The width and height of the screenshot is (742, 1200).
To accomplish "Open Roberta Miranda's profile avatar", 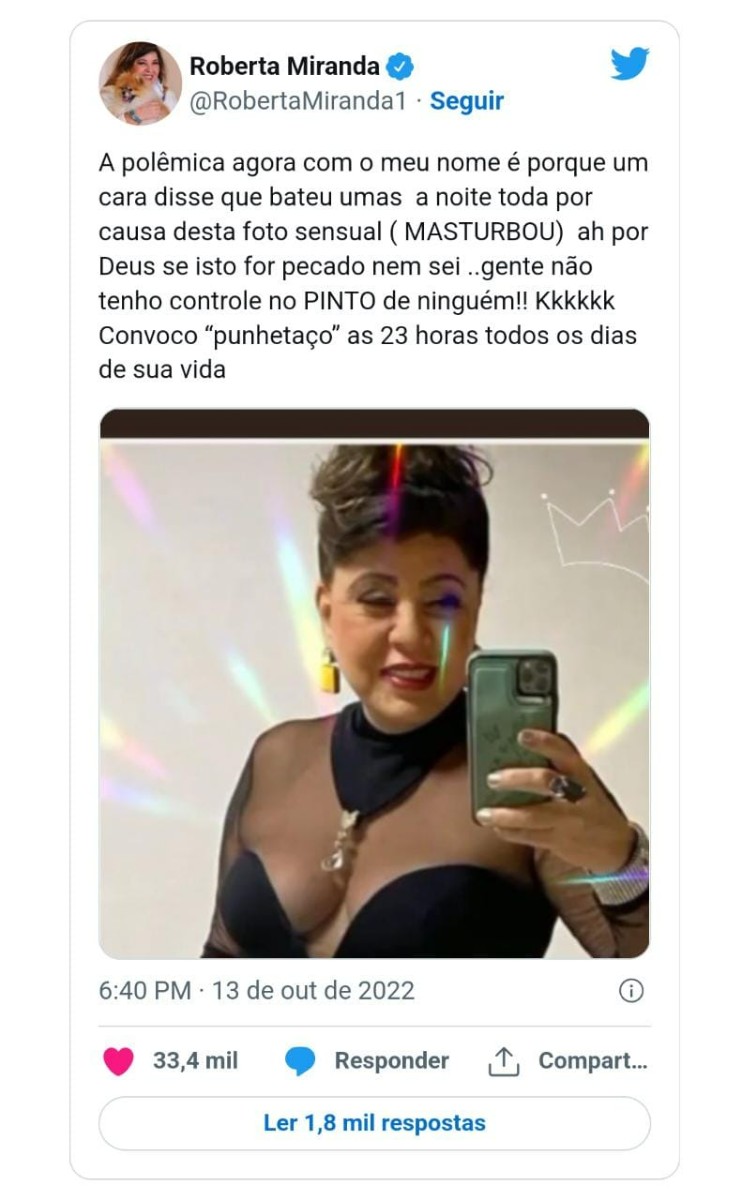I will pyautogui.click(x=140, y=83).
